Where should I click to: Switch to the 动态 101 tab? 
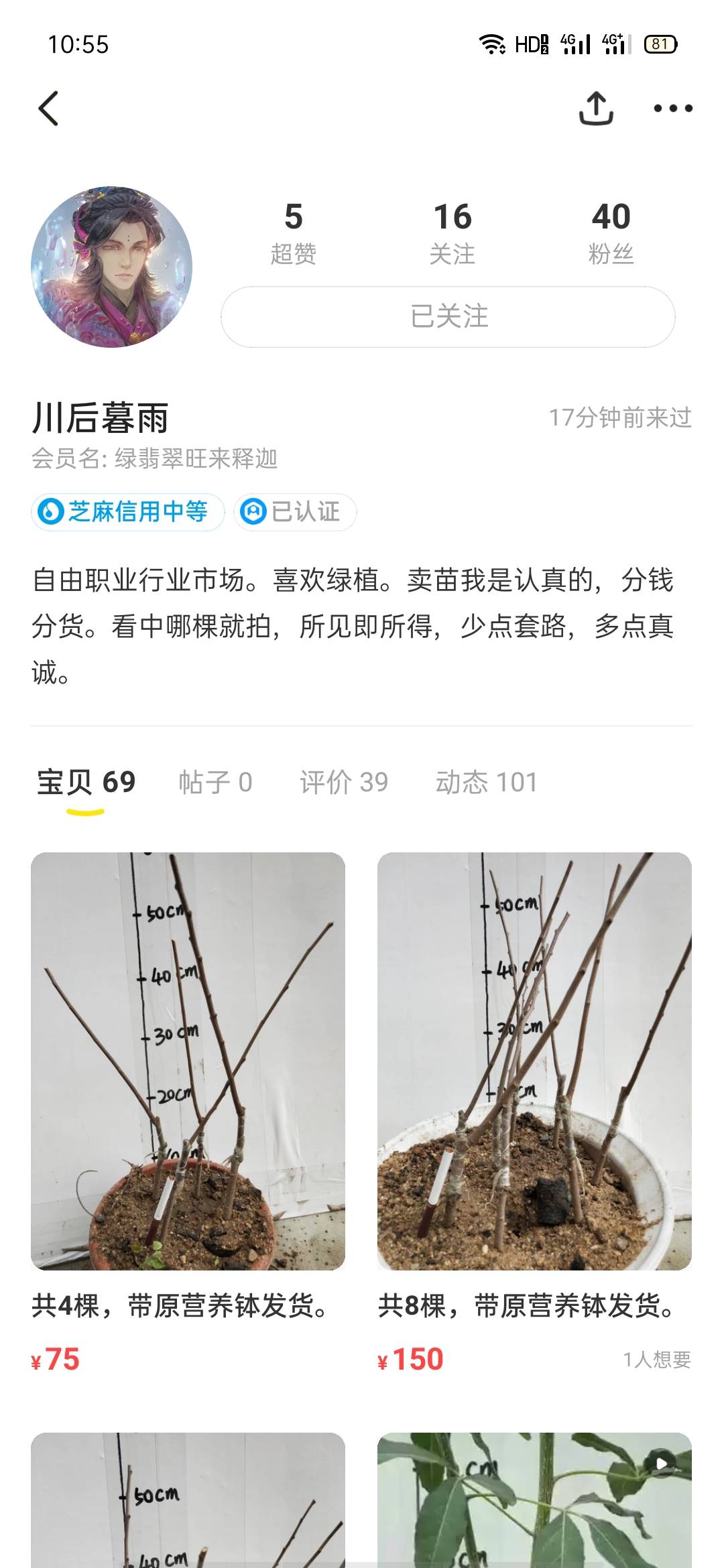click(487, 782)
